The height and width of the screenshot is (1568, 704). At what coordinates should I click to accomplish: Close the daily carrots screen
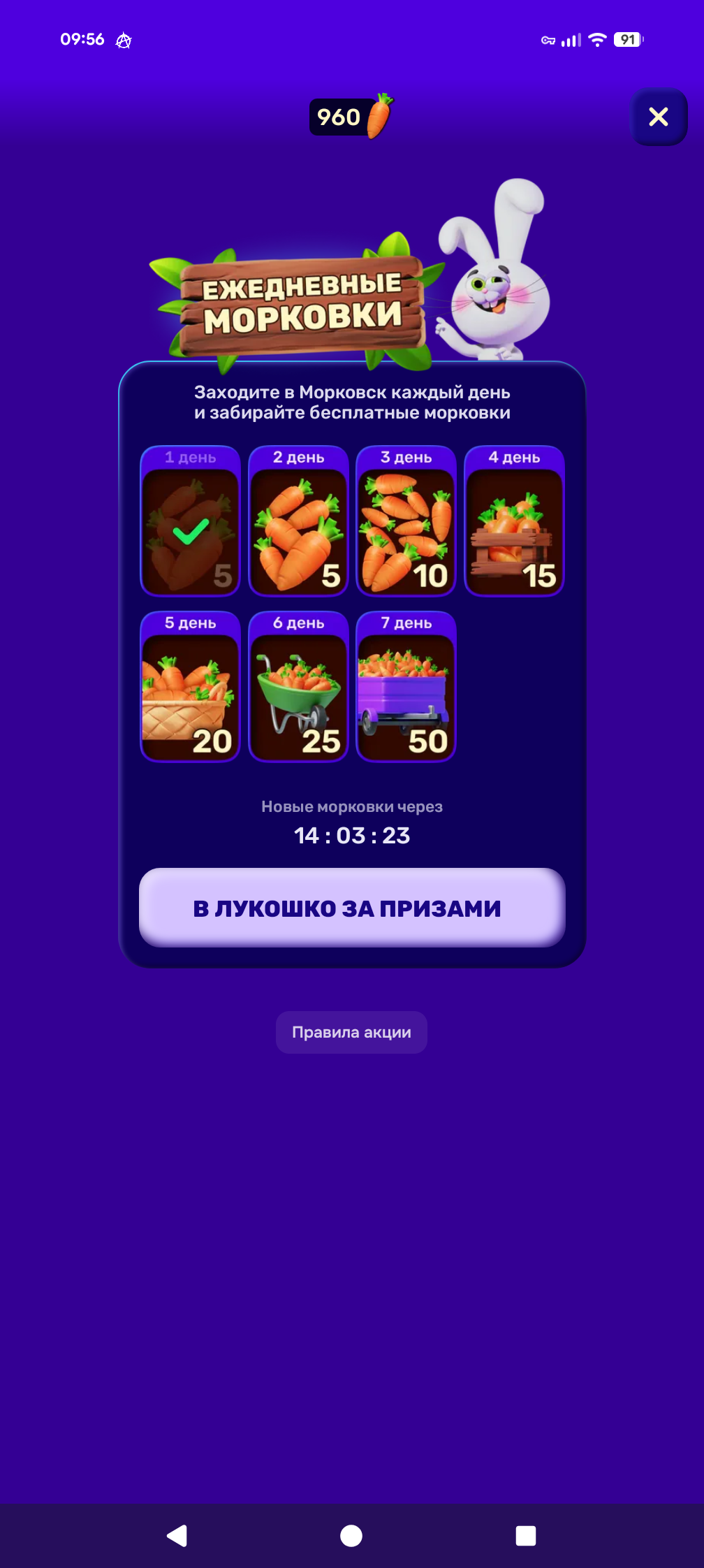pyautogui.click(x=659, y=117)
